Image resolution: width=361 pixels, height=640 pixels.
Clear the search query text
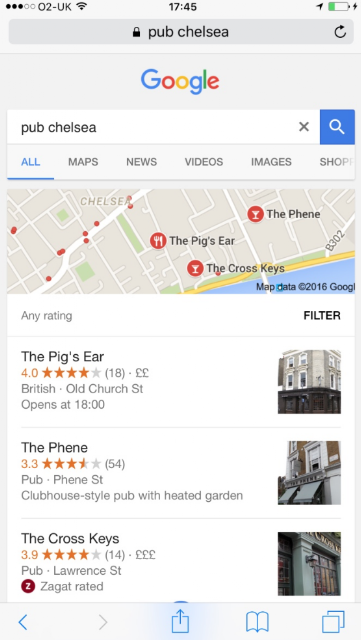tap(304, 127)
